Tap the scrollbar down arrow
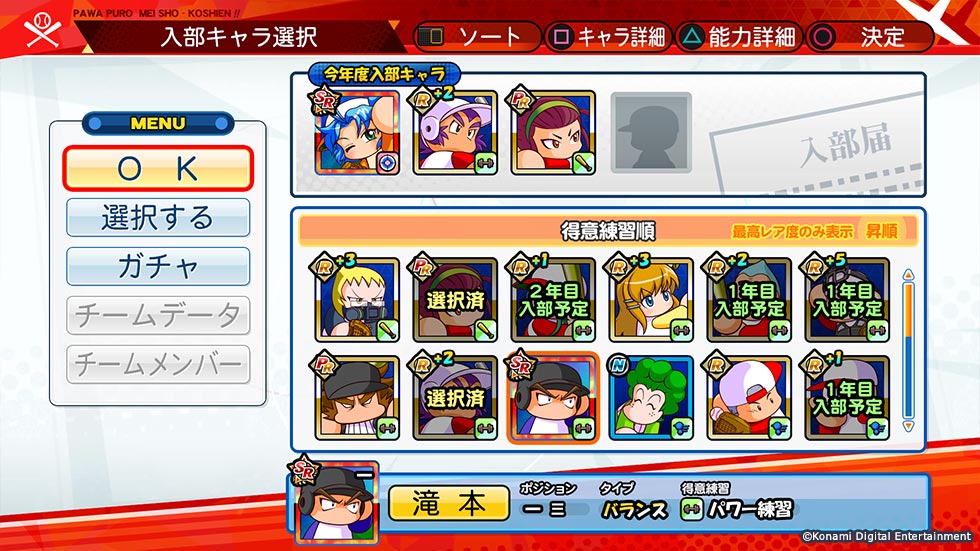The image size is (980, 551). point(908,426)
